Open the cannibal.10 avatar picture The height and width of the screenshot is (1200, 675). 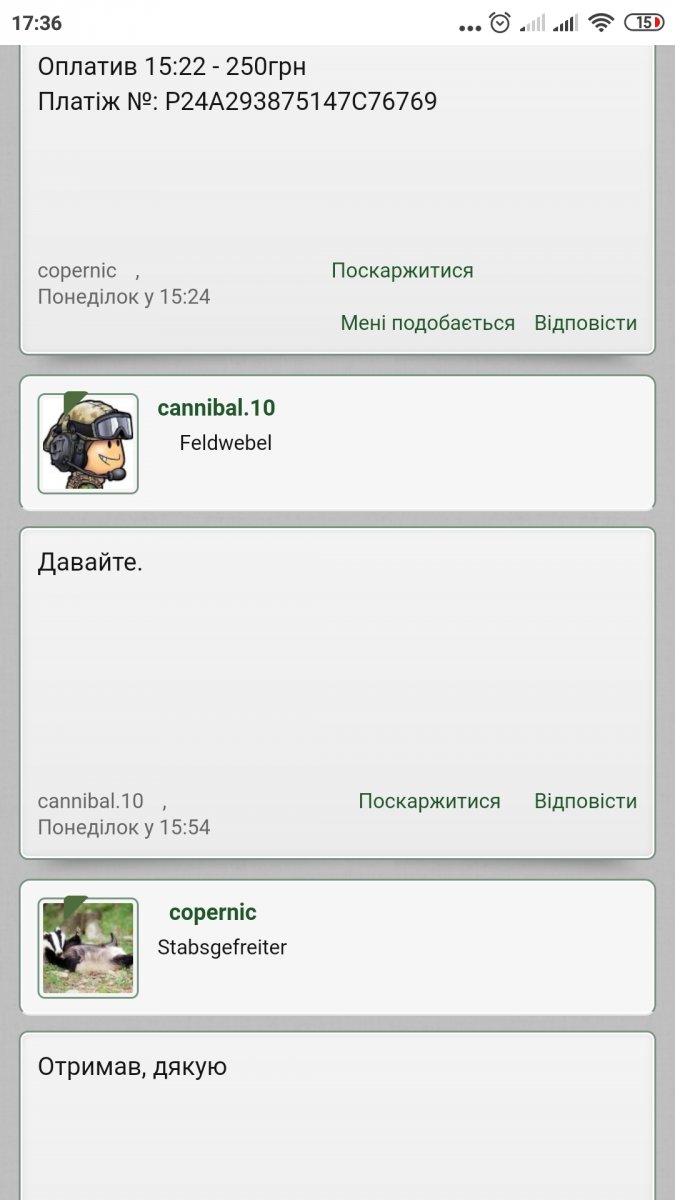88,443
